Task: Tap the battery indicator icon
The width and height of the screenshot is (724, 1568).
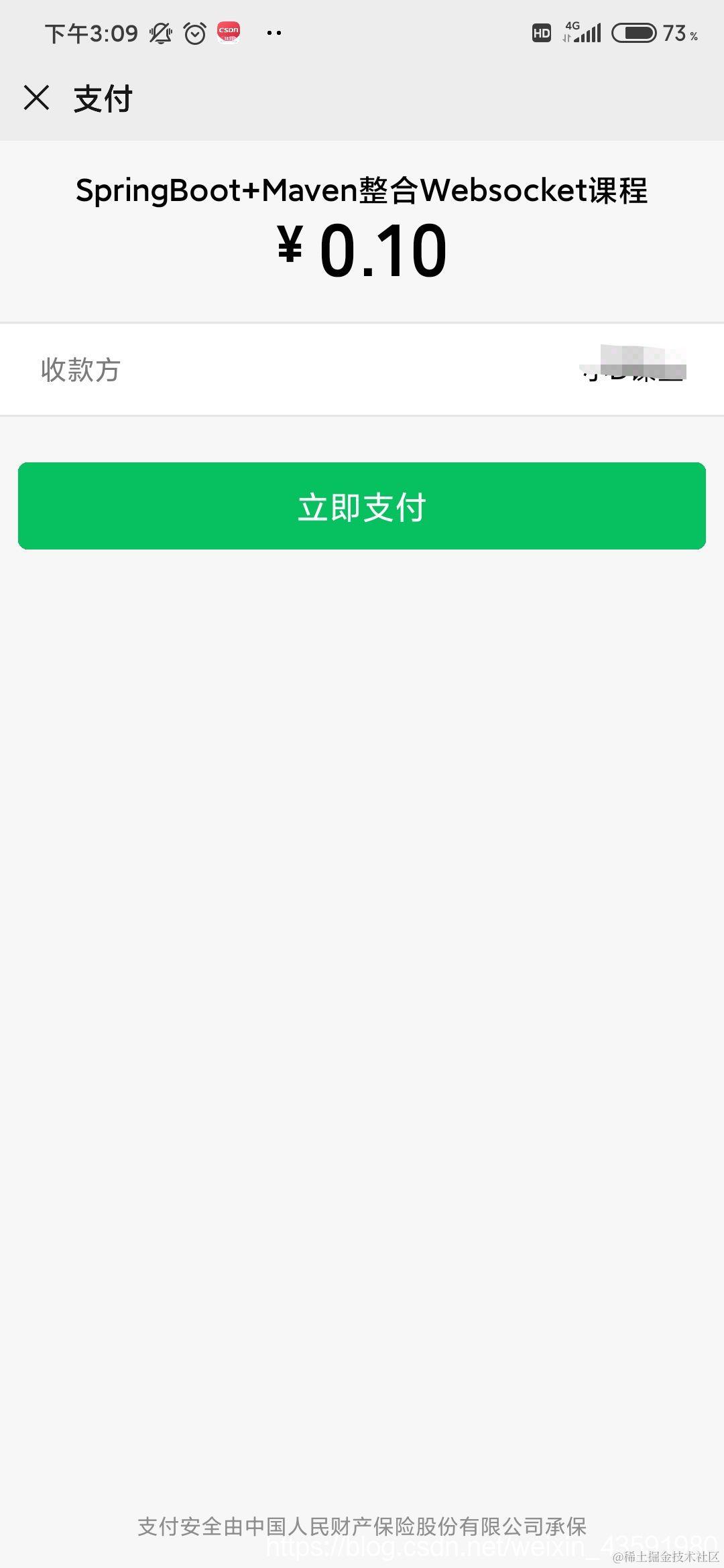Action: (x=633, y=32)
